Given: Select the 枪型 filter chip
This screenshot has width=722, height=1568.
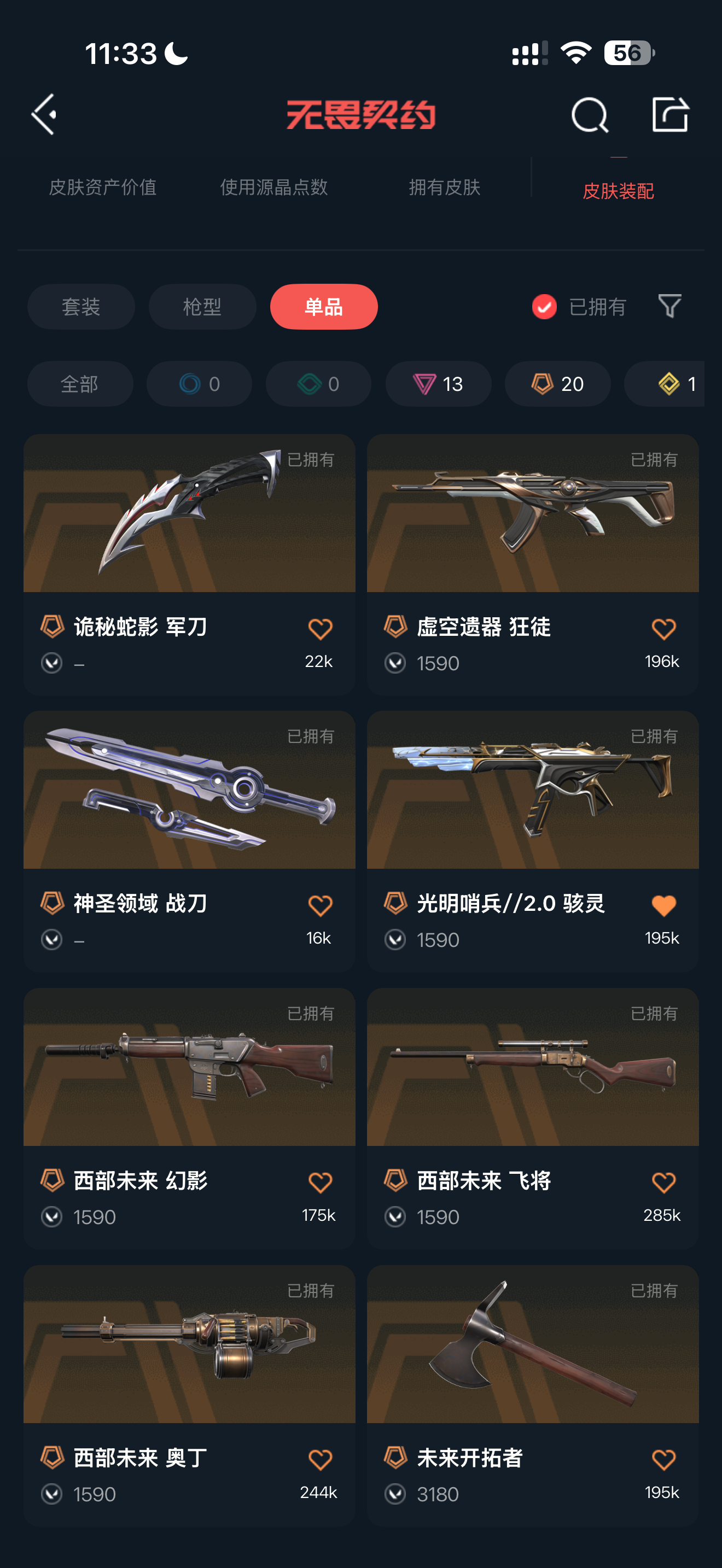Looking at the screenshot, I should pyautogui.click(x=202, y=306).
